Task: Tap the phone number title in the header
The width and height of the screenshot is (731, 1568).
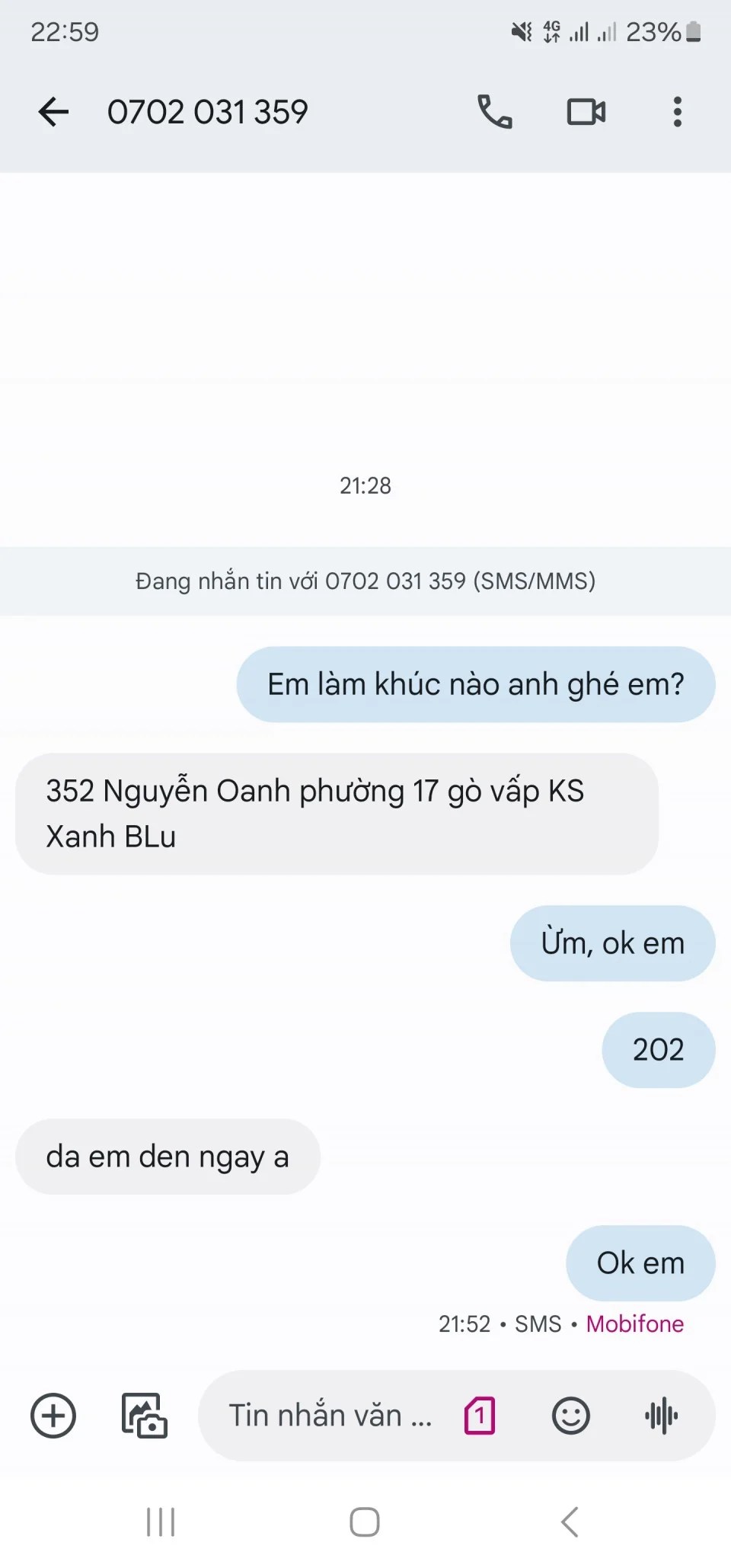Action: [207, 112]
